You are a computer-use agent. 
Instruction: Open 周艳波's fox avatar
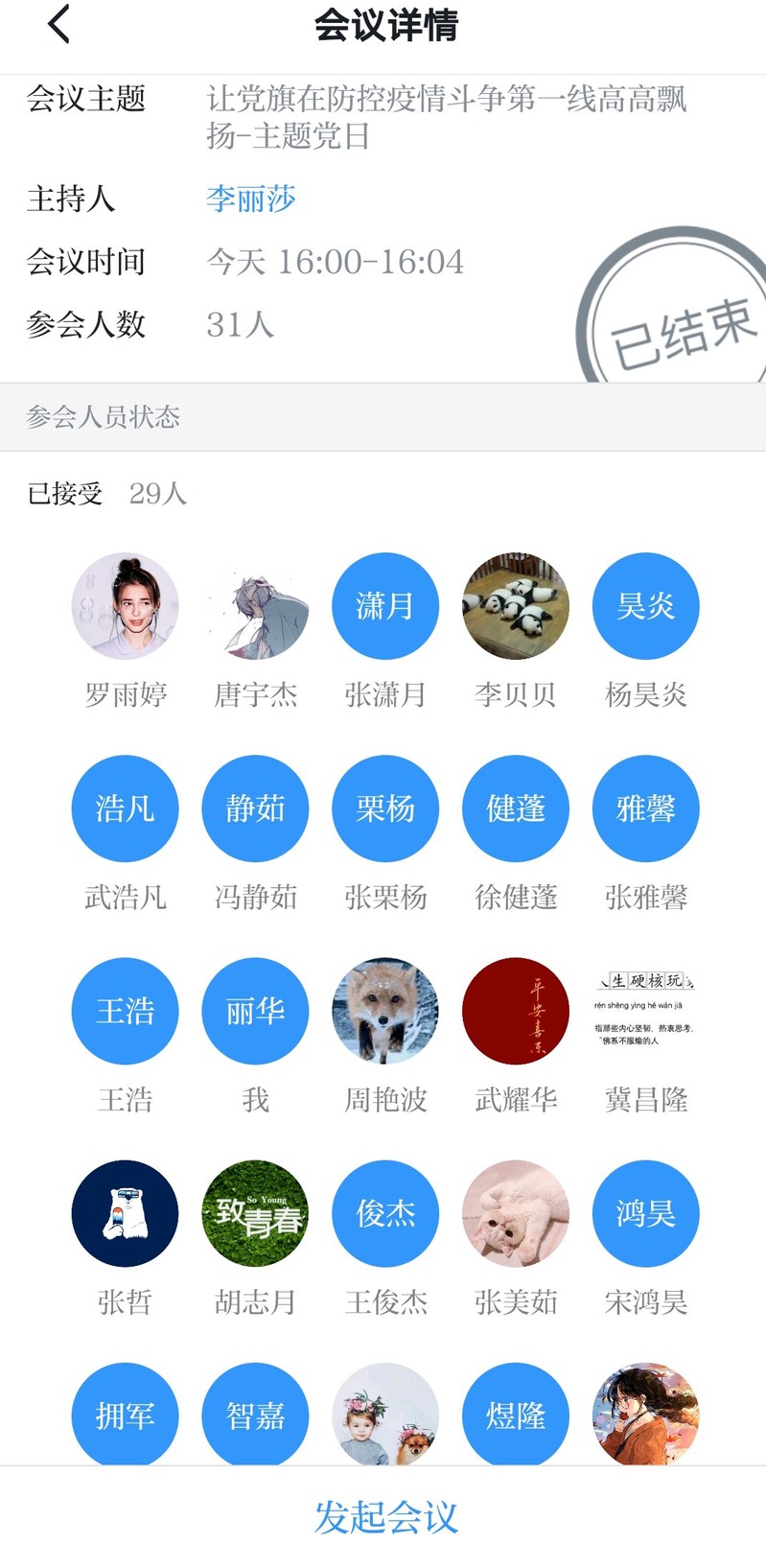pyautogui.click(x=385, y=1011)
